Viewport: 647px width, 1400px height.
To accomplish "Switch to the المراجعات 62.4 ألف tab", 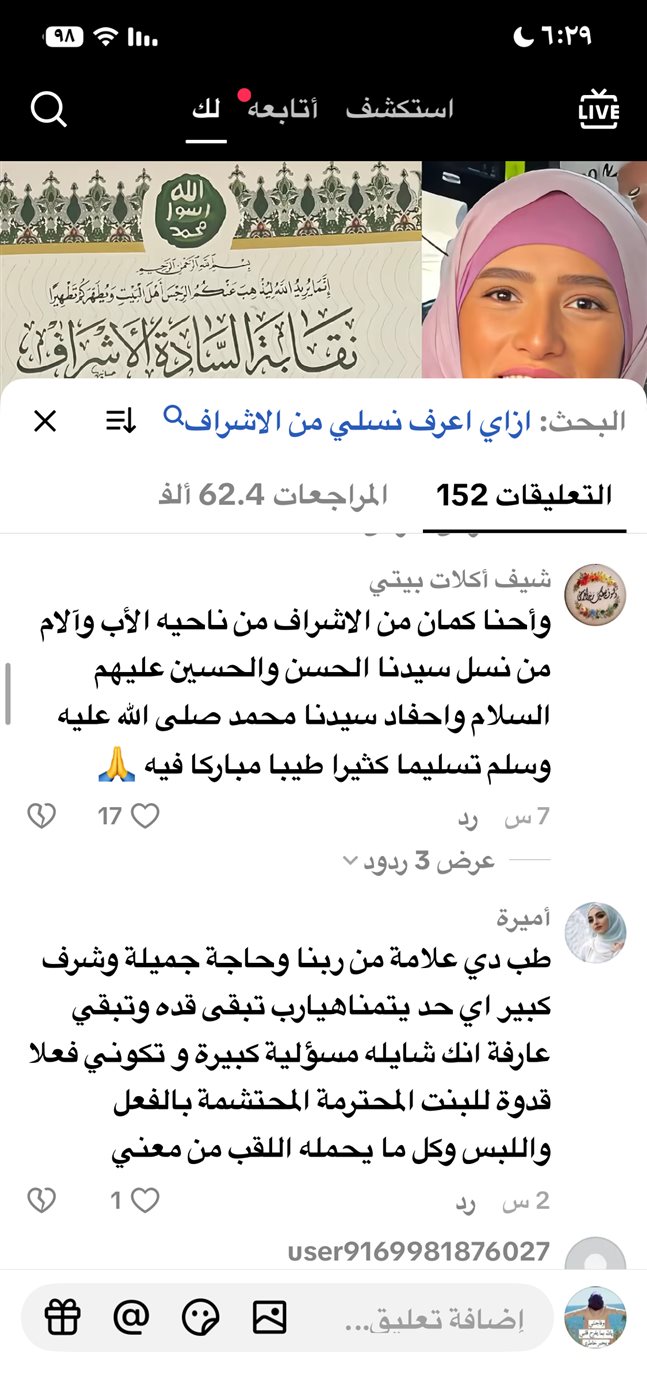I will point(273,495).
